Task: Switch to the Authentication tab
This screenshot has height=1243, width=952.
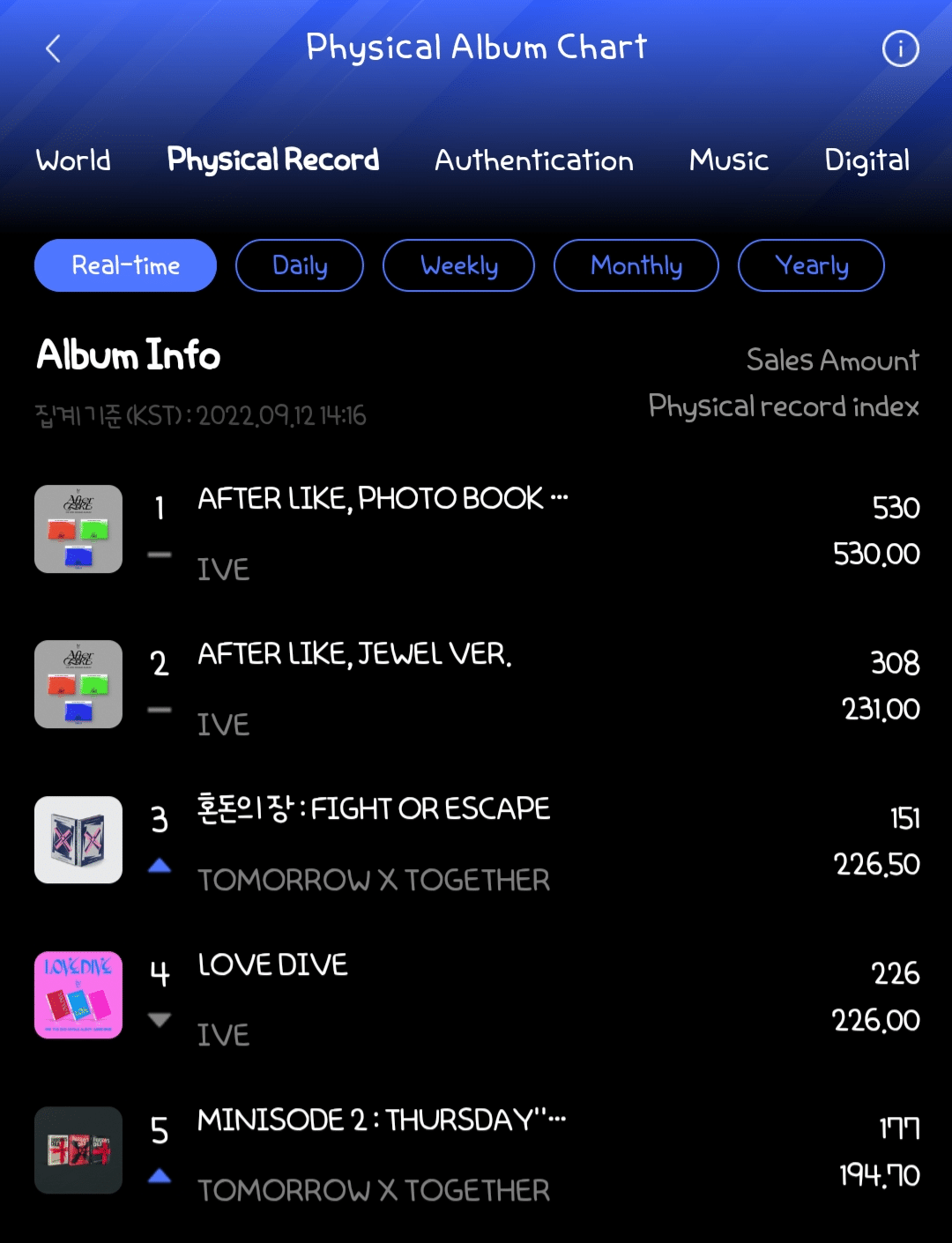Action: 533,160
